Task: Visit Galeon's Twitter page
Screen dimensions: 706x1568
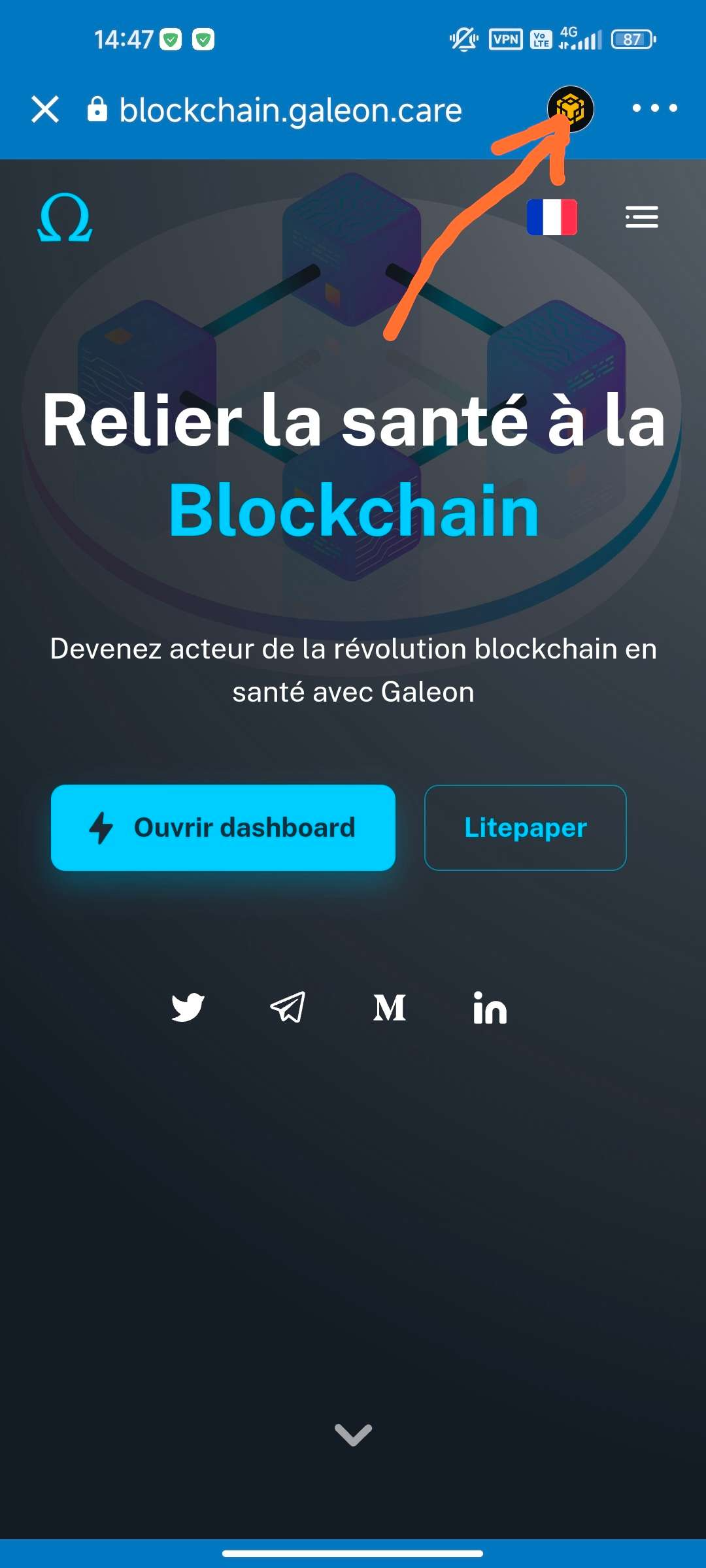Action: click(188, 1007)
